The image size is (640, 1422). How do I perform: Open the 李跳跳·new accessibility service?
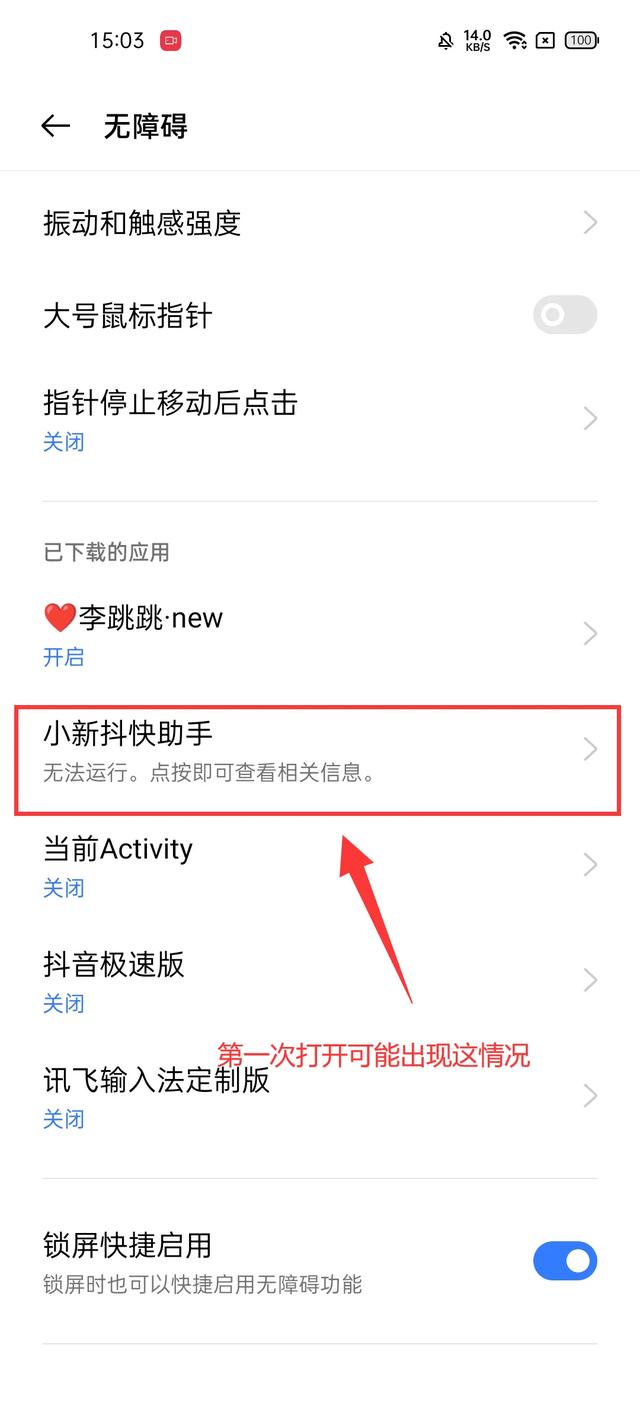(320, 634)
